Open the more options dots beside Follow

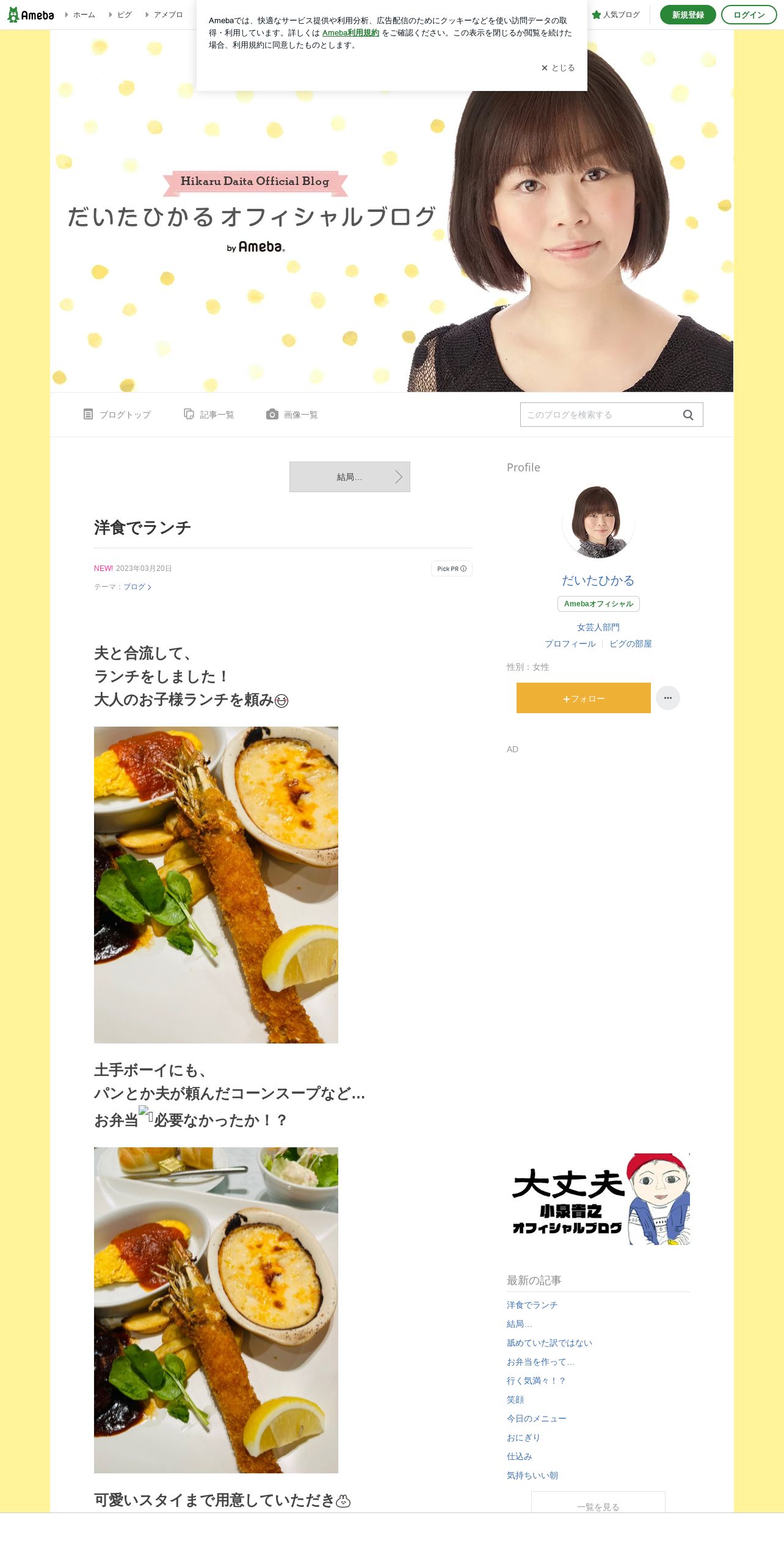[667, 698]
